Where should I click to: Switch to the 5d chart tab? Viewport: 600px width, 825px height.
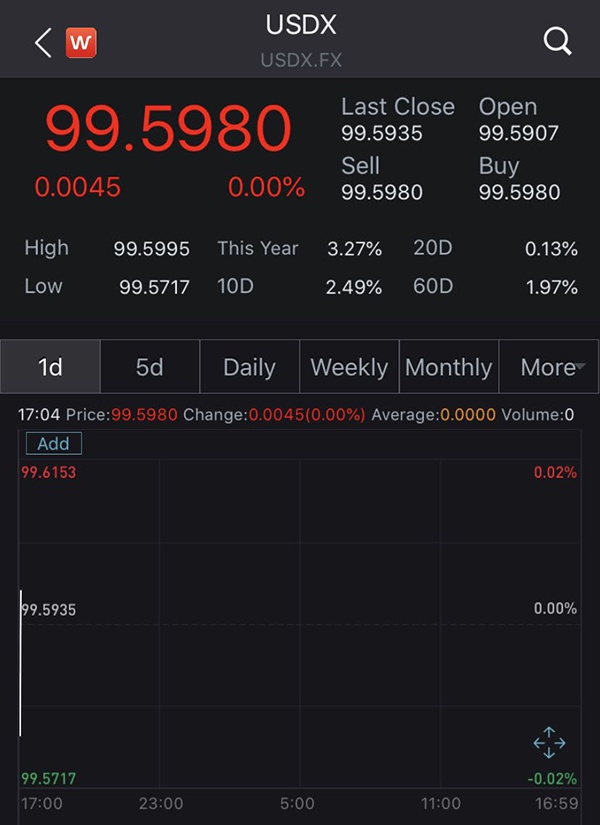point(150,367)
